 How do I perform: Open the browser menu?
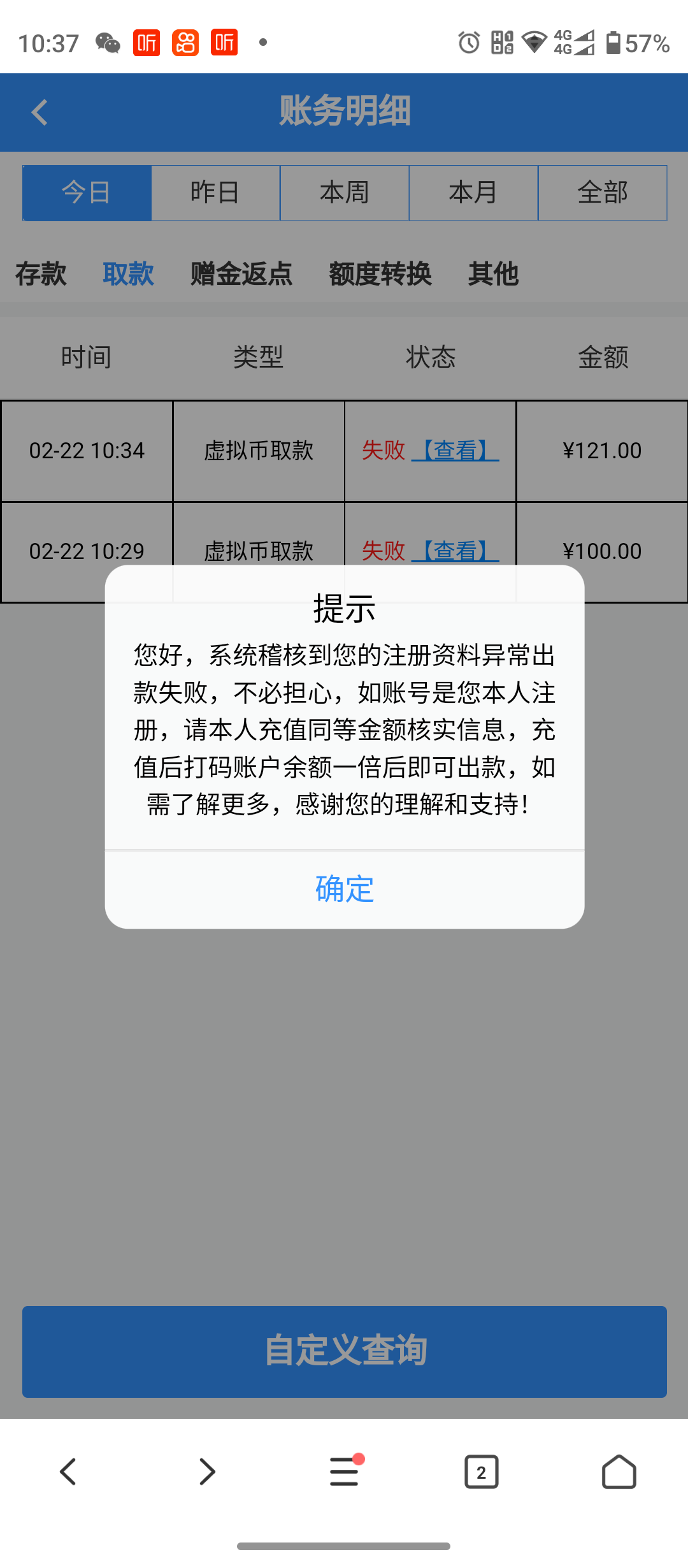click(344, 1472)
